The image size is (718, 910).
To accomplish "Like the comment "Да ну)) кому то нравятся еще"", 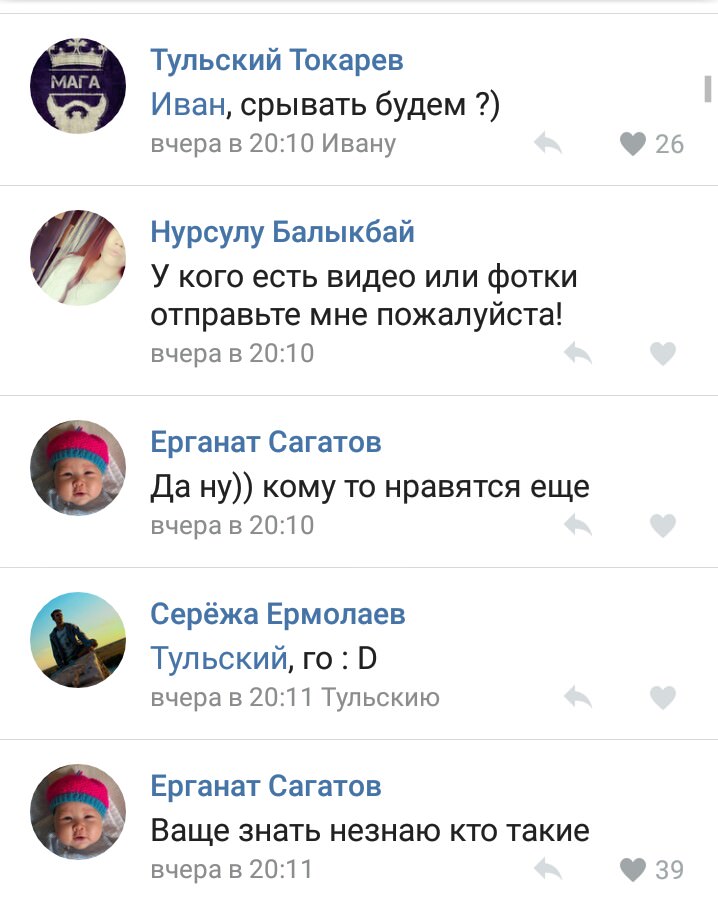I will point(662,525).
